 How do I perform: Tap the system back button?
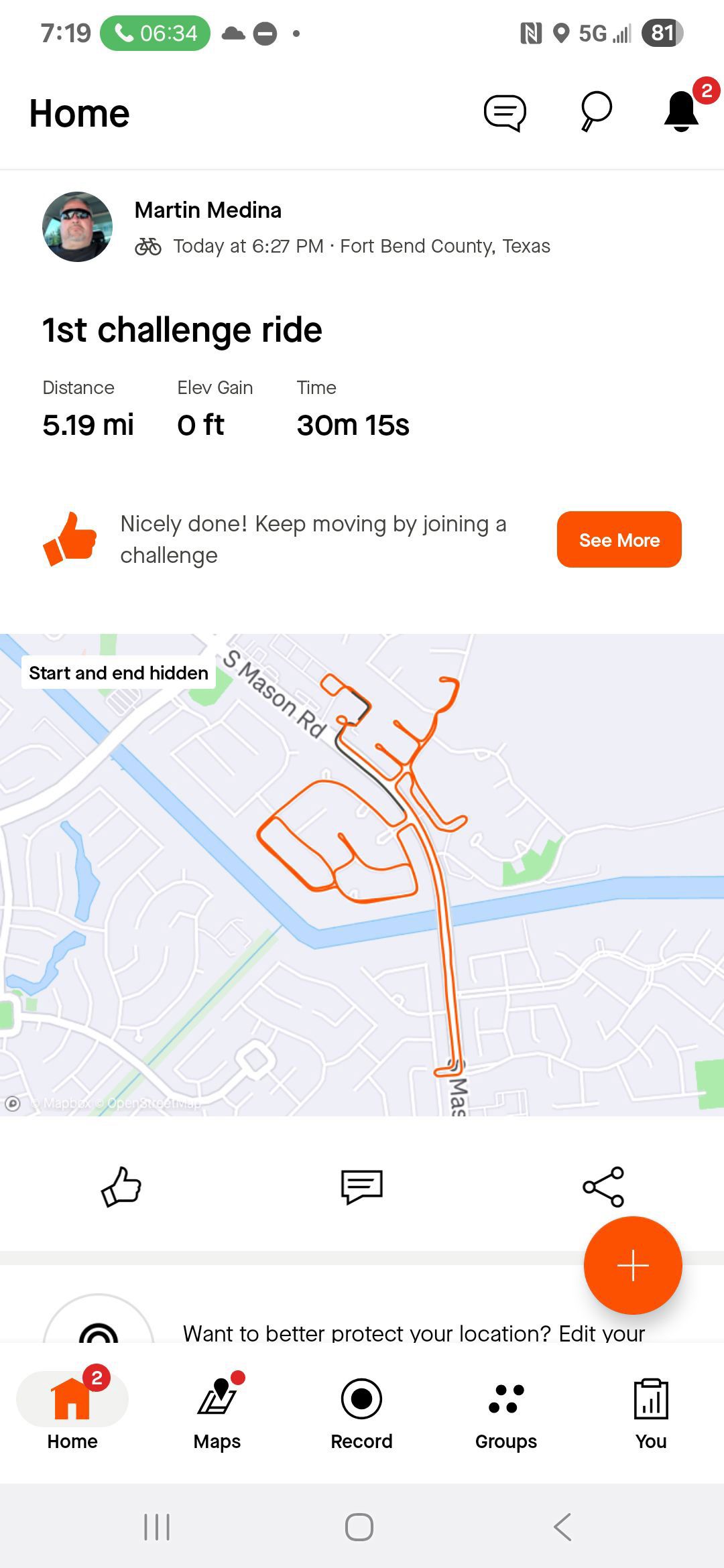coord(562,1527)
